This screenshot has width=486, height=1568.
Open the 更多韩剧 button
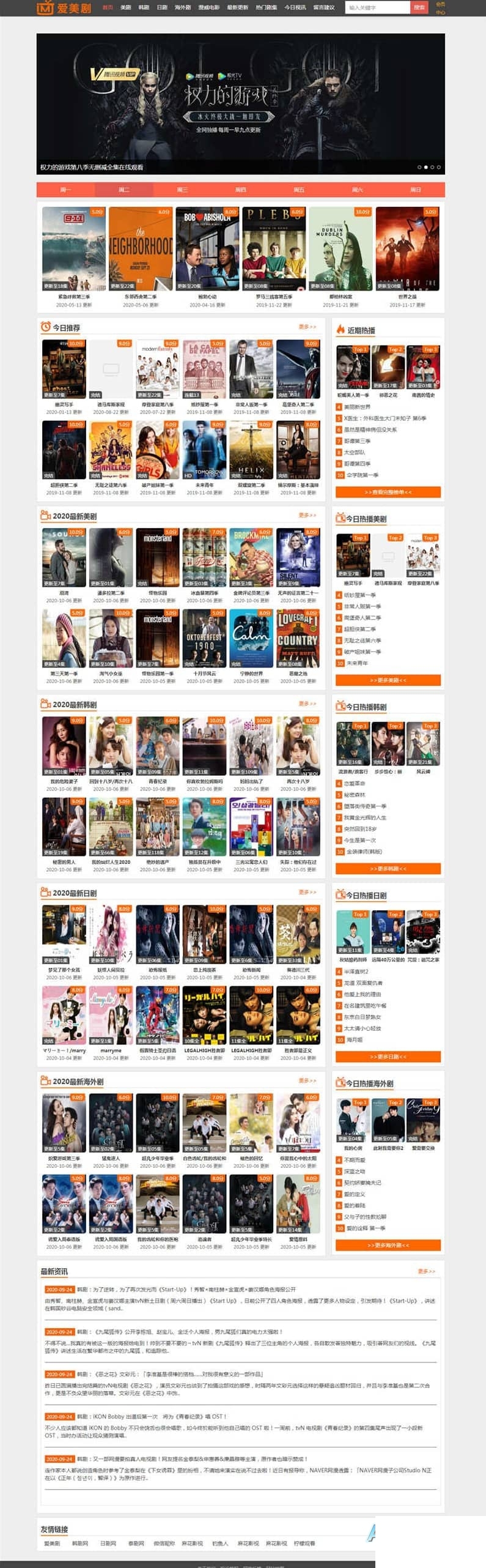click(x=388, y=869)
